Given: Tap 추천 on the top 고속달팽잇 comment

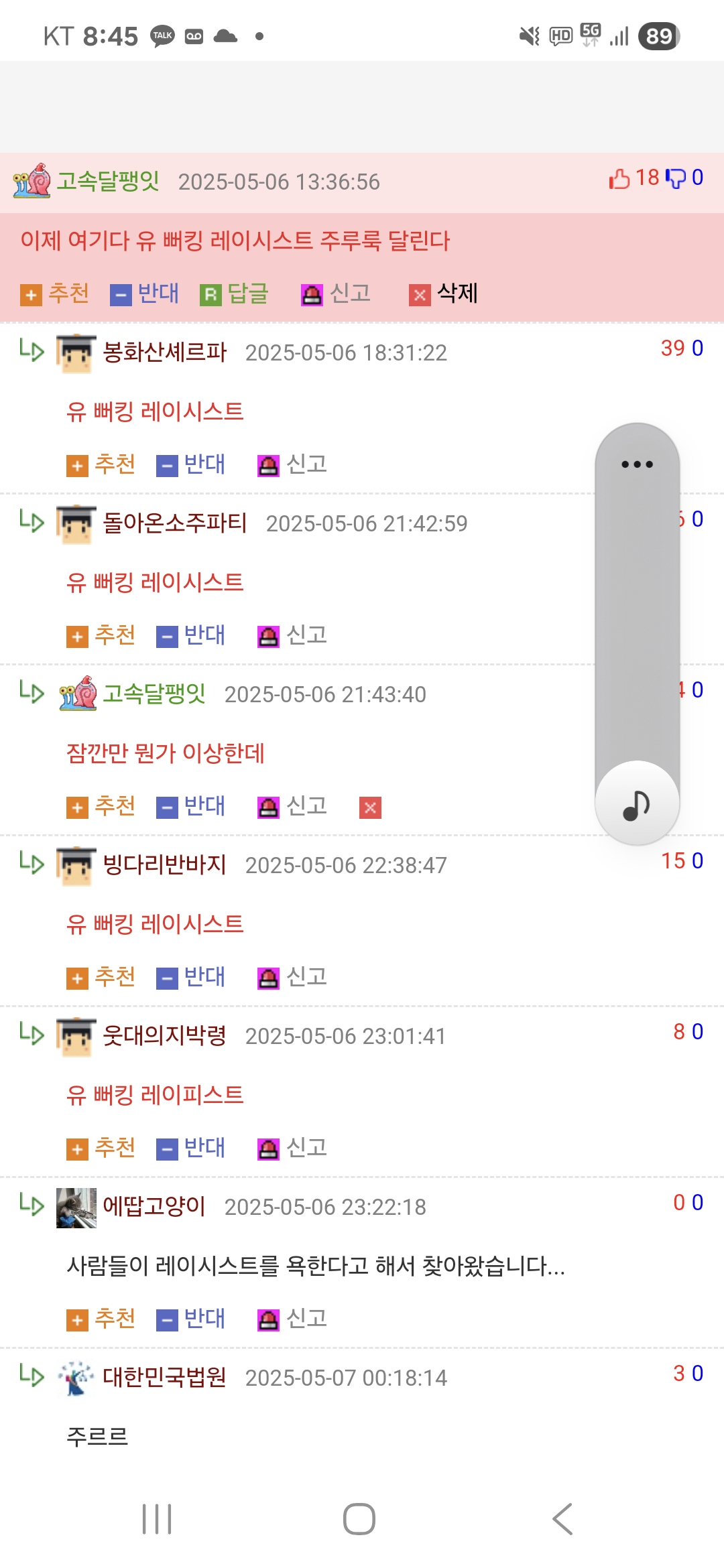Looking at the screenshot, I should pyautogui.click(x=55, y=293).
